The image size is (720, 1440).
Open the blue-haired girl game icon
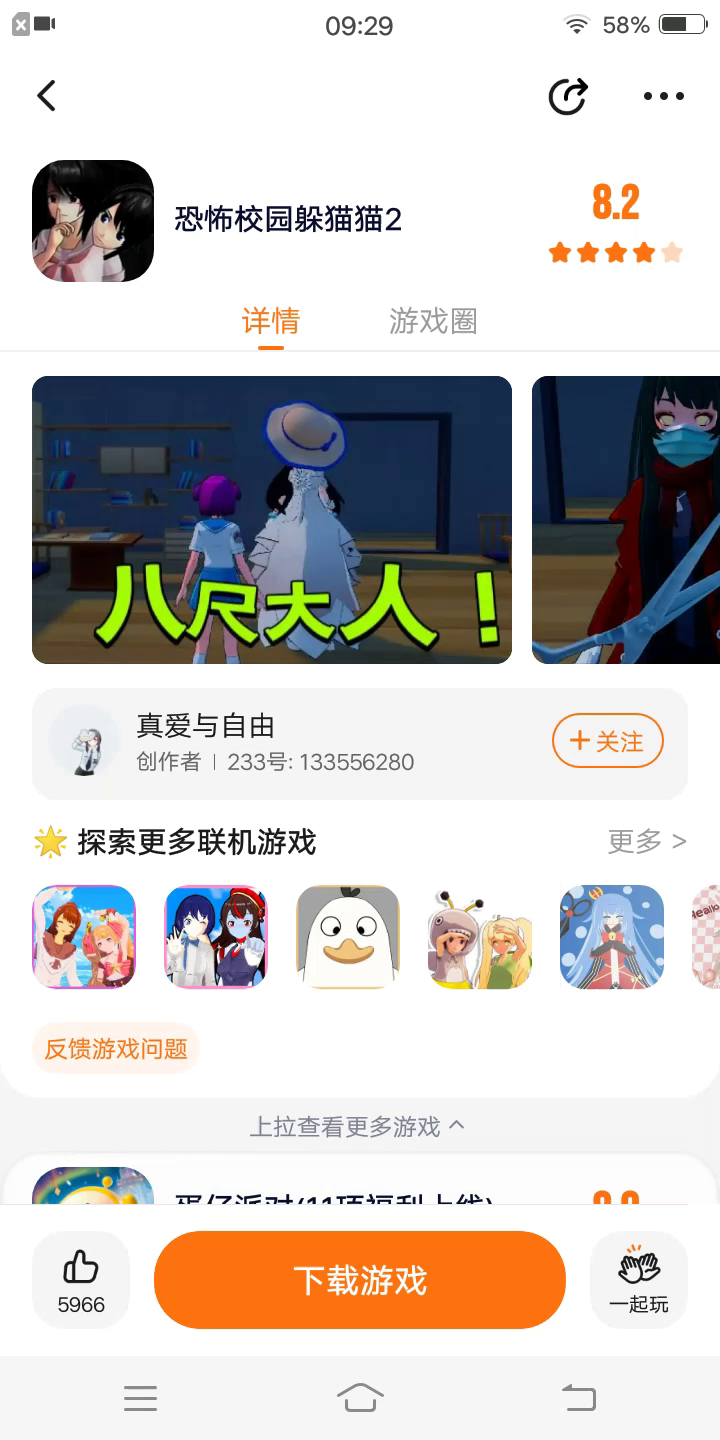(x=612, y=937)
